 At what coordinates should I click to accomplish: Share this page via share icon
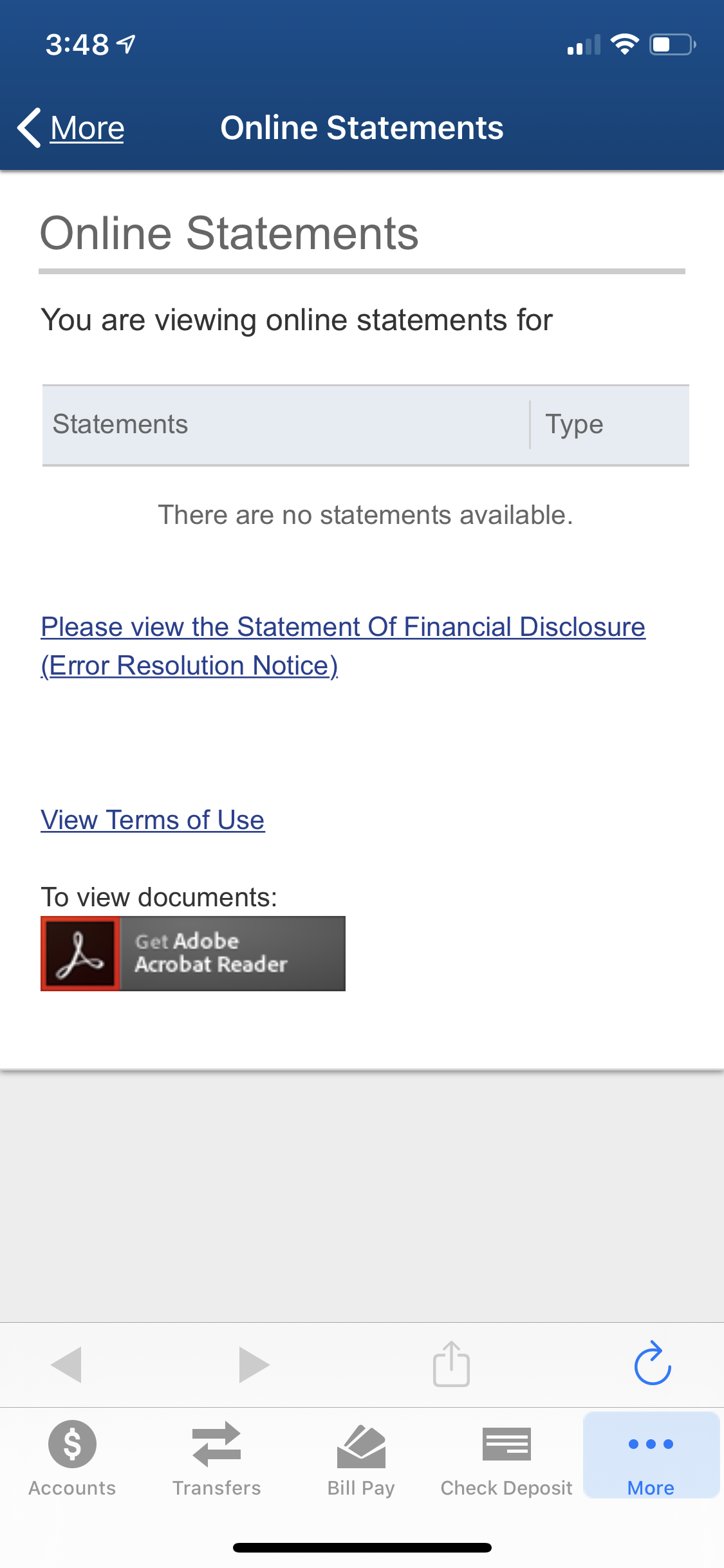coord(451,1363)
